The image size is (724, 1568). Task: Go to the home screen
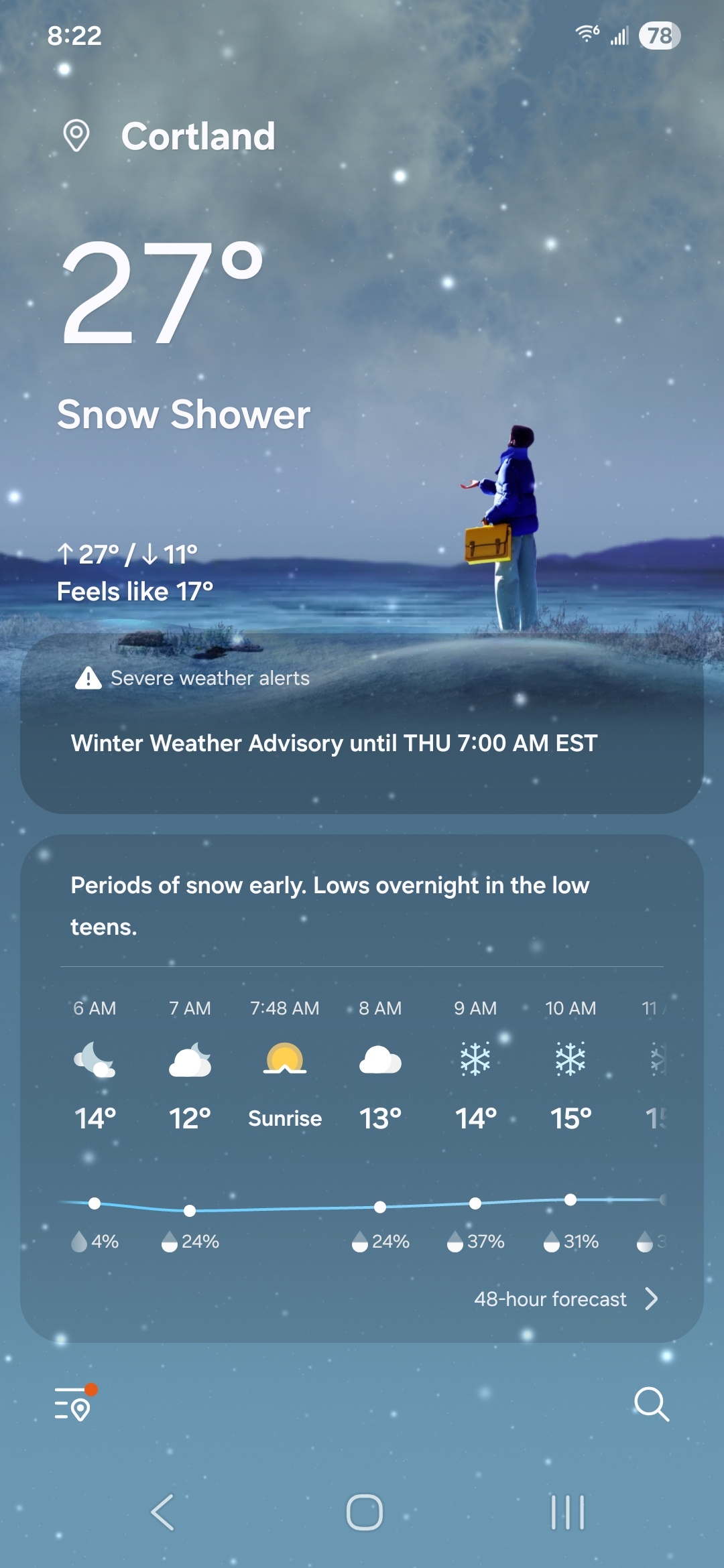[x=364, y=1512]
